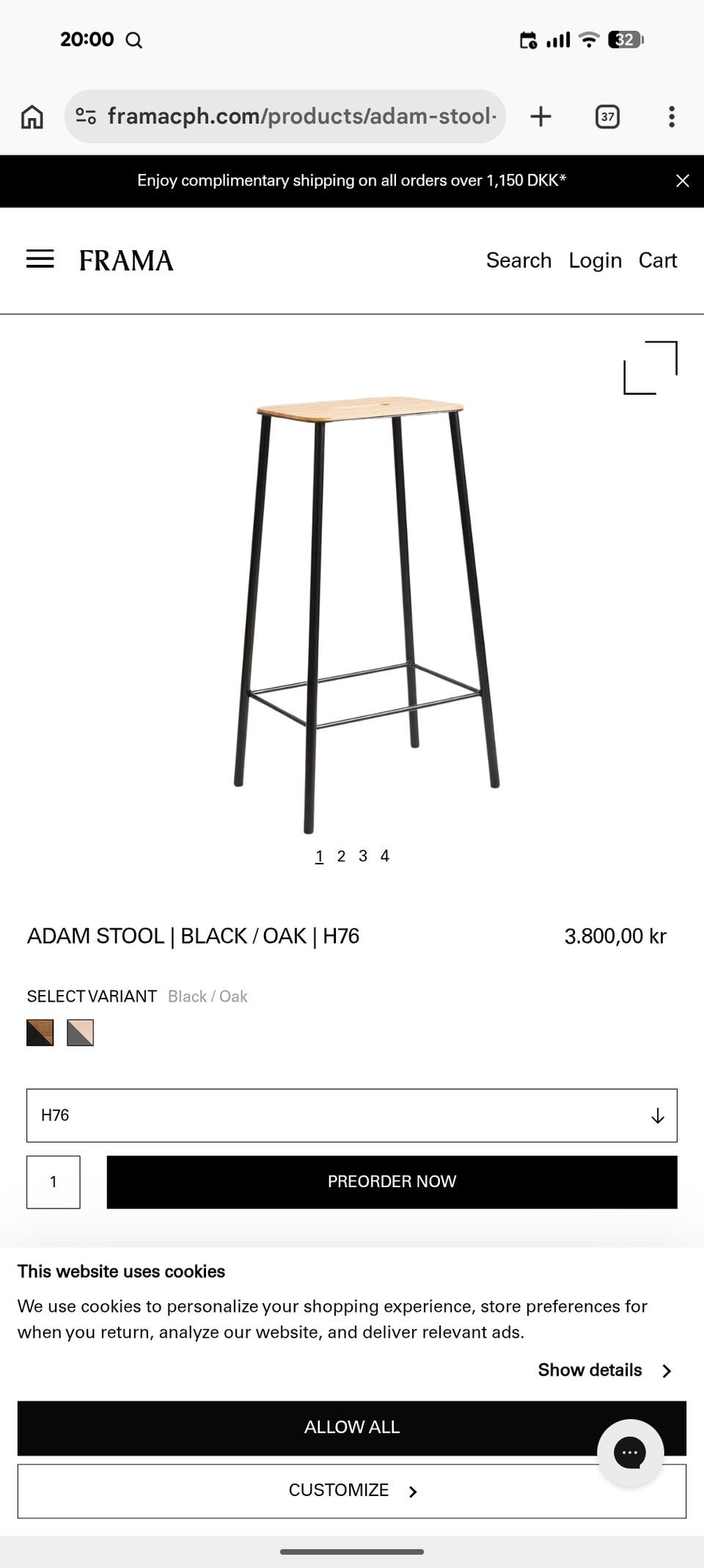Show product image 4
704x1568 pixels.
coord(384,856)
